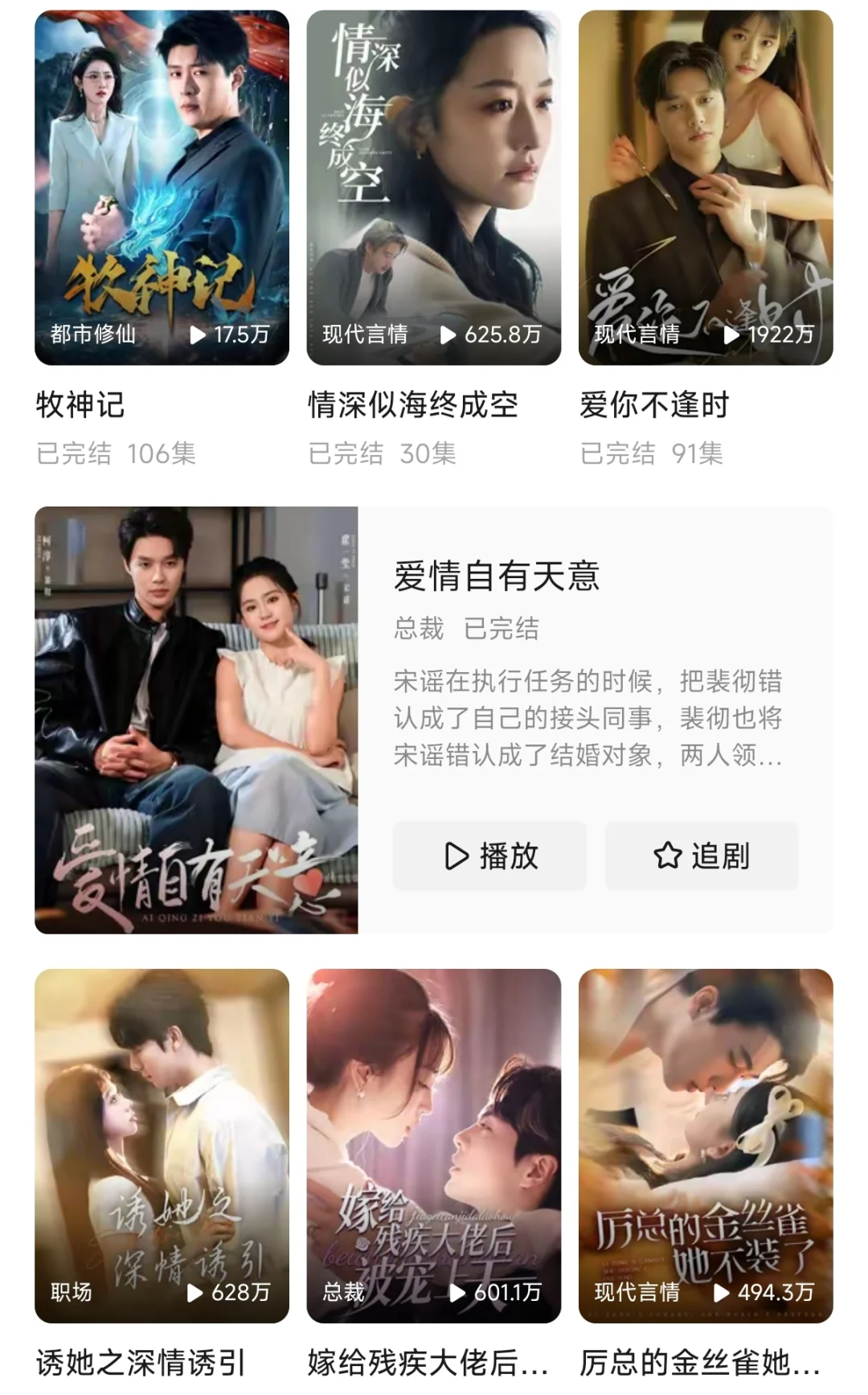Open the 嫁给残疾大佬后 drama card
This screenshot has height=1395, width=868.
(433, 1145)
